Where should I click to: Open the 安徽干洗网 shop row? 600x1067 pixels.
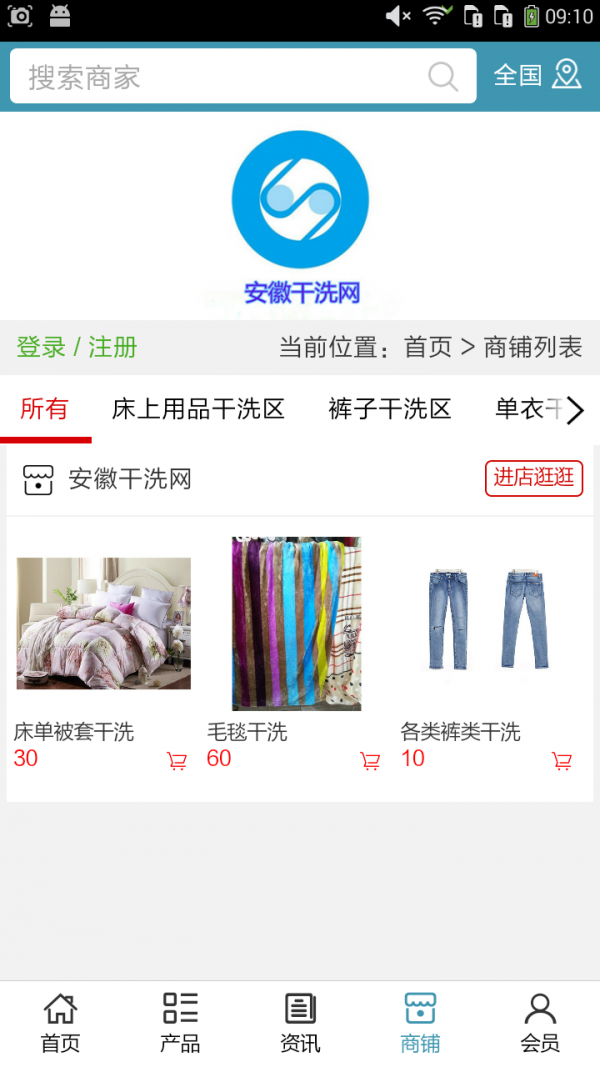pyautogui.click(x=130, y=480)
